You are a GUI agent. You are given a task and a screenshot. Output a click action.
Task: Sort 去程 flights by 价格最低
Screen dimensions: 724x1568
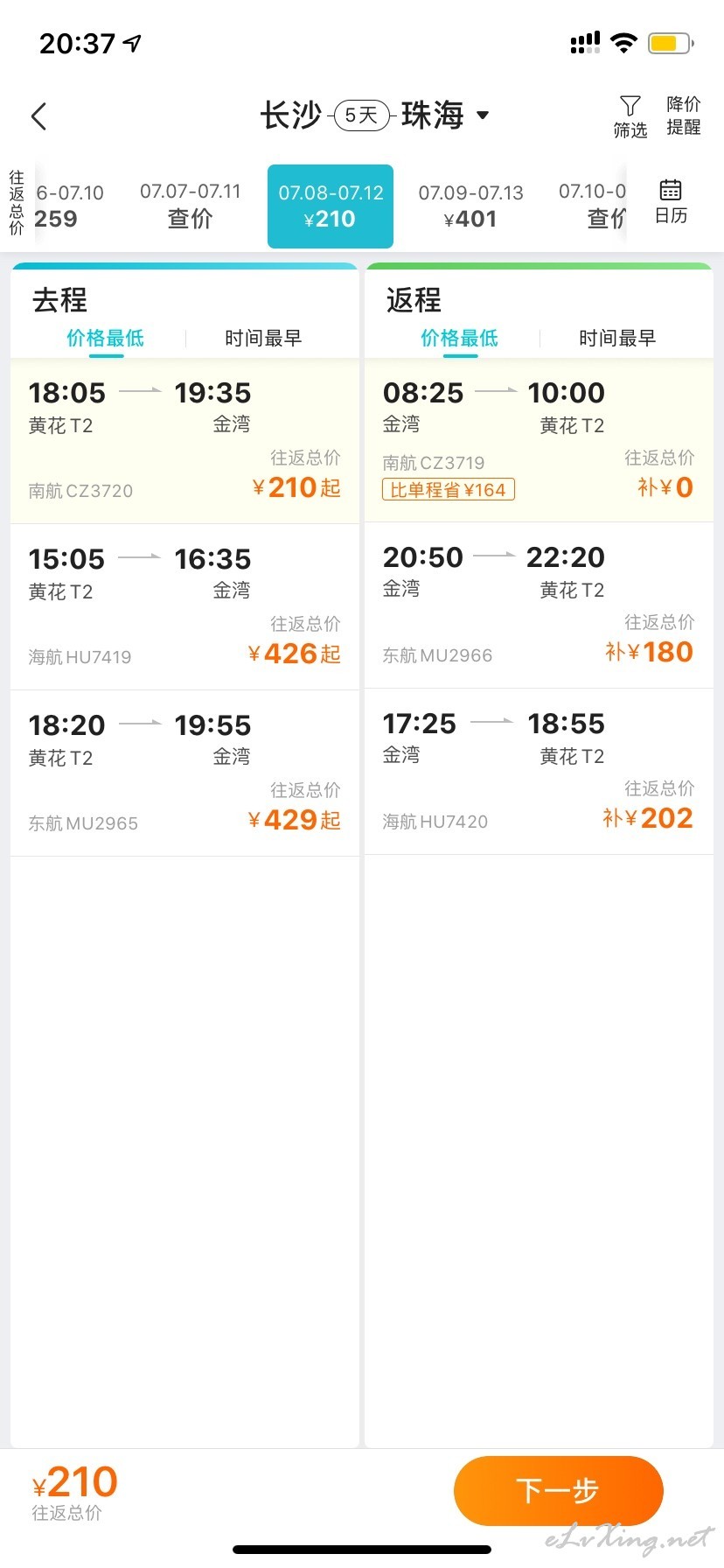(x=105, y=339)
